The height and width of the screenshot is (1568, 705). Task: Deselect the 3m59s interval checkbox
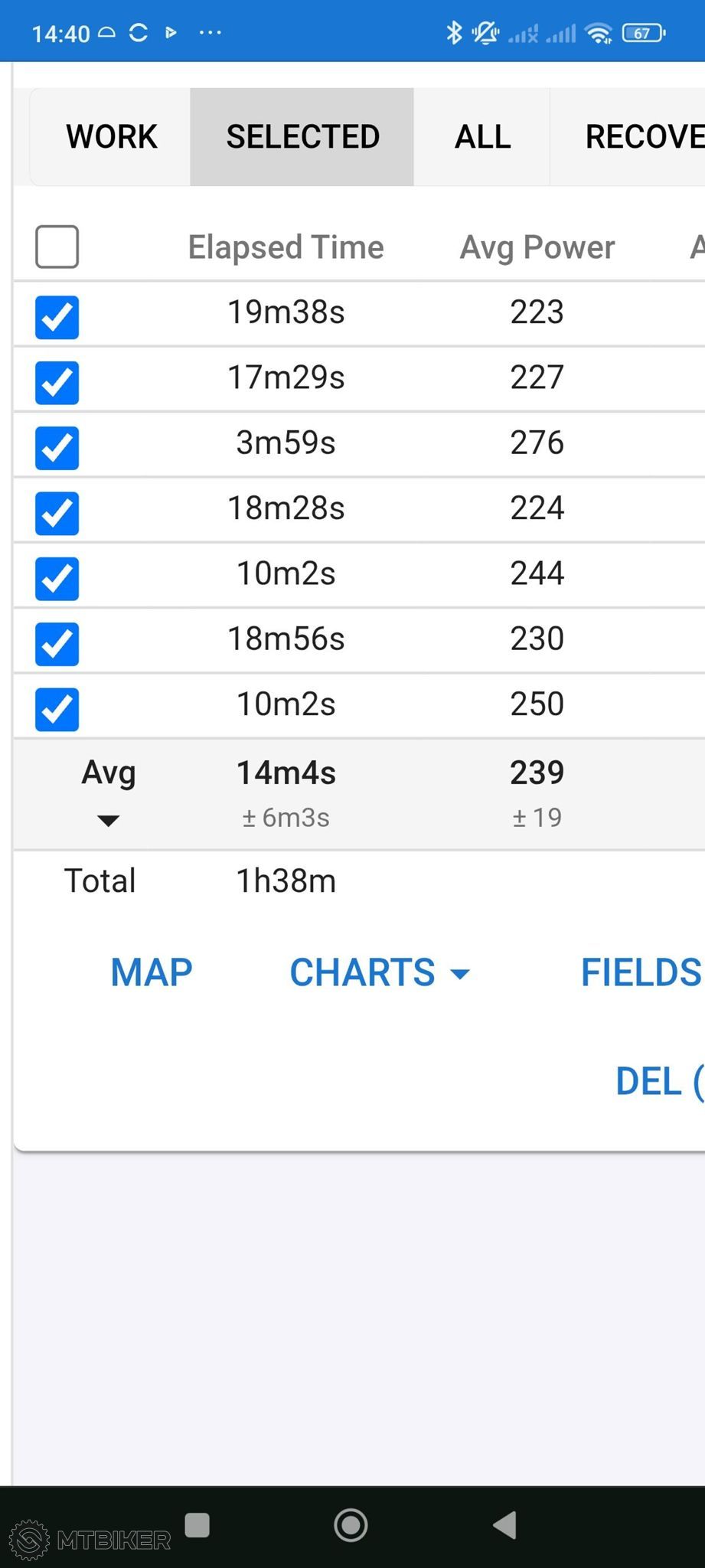point(57,448)
